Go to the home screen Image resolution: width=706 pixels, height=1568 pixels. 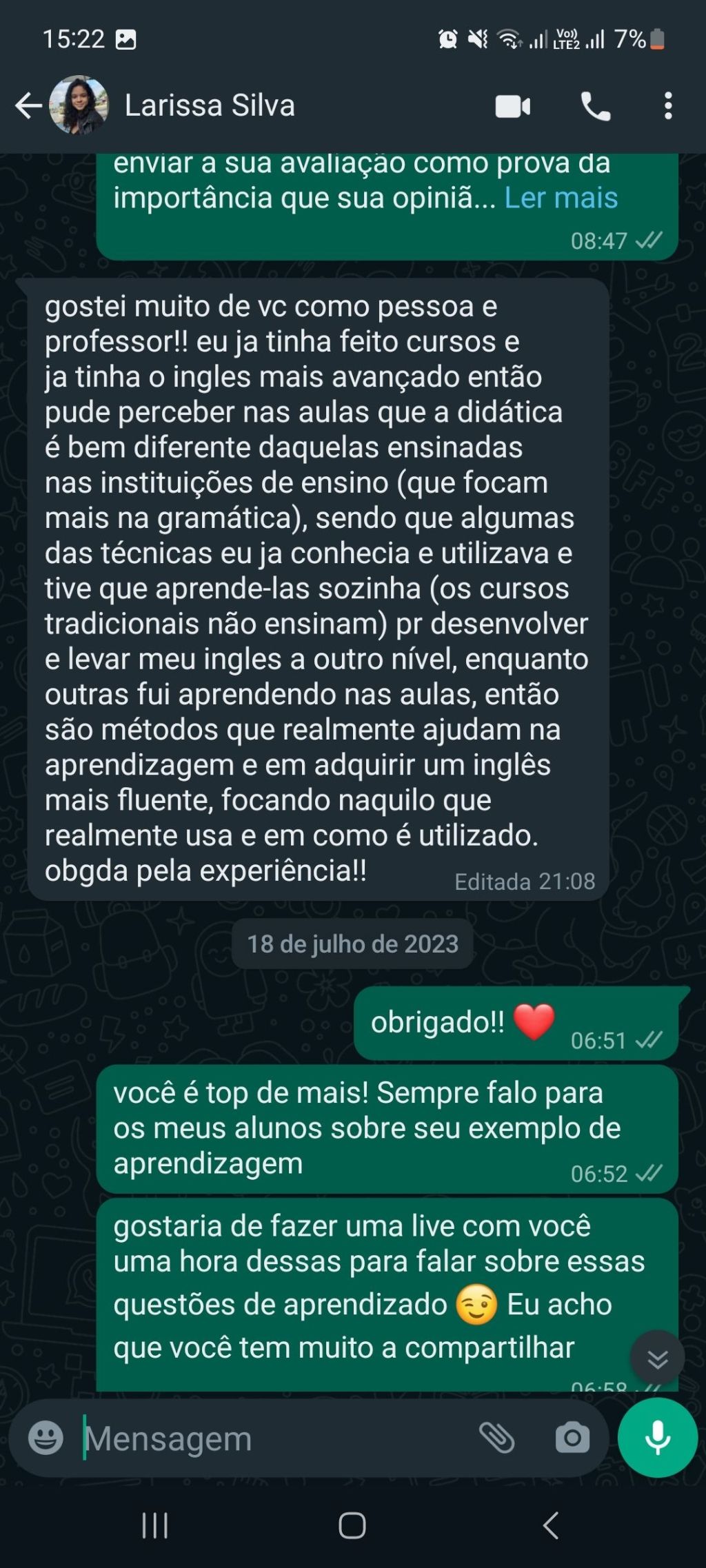click(x=352, y=1525)
